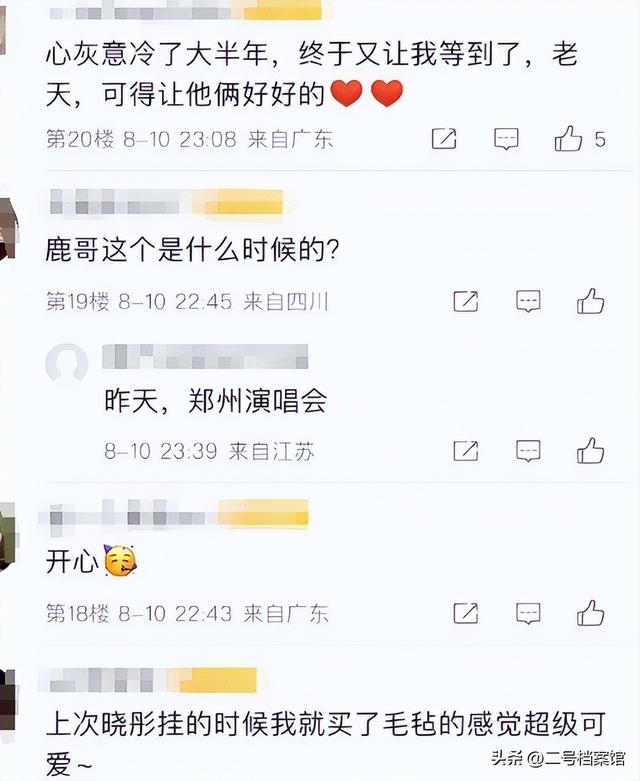Reply to the 第18楼 开心 comment
The image size is (640, 781).
pyautogui.click(x=528, y=612)
